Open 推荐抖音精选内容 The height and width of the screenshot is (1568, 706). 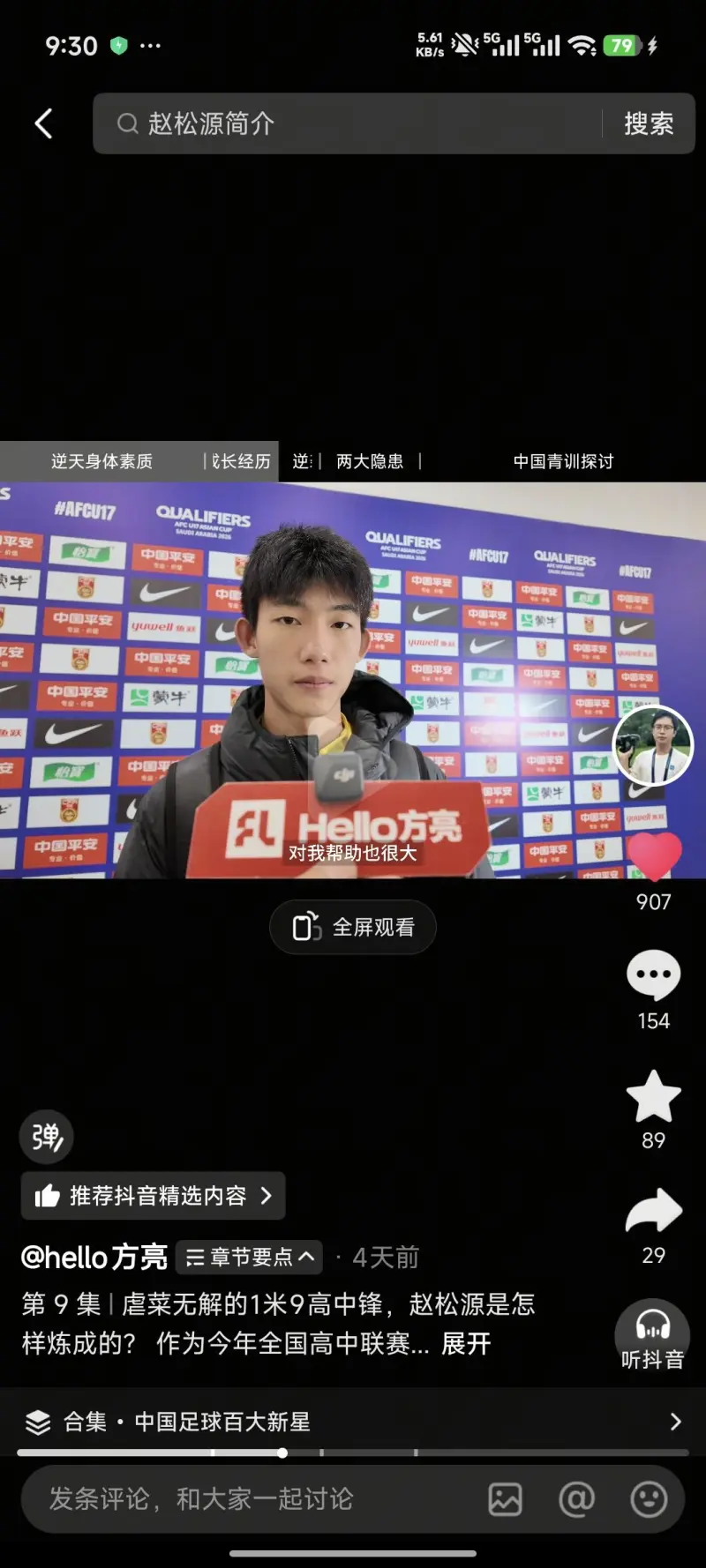pyautogui.click(x=154, y=1196)
